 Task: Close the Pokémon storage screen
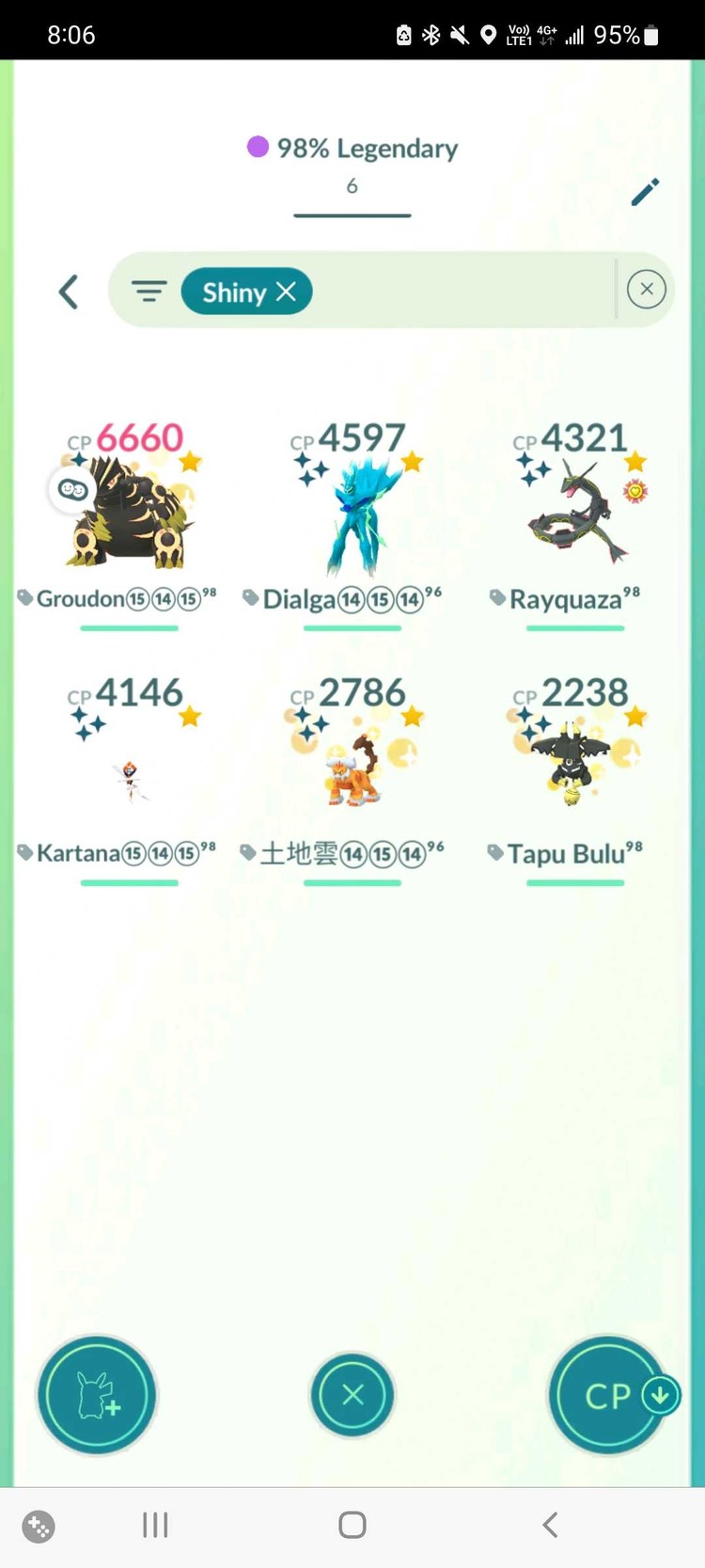pos(352,1395)
